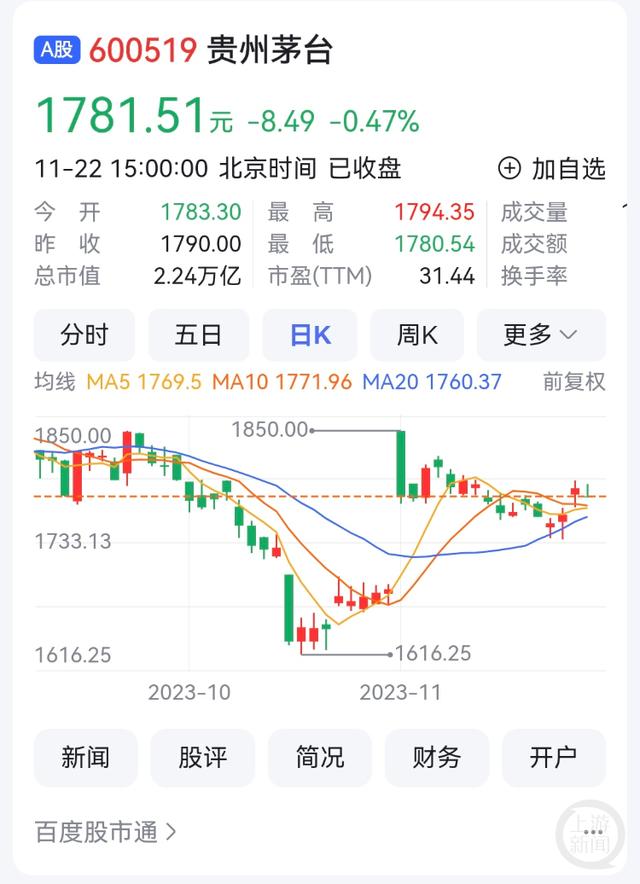Image resolution: width=640 pixels, height=884 pixels.
Task: Change the 前复权 adjustment setting
Action: coord(574,381)
